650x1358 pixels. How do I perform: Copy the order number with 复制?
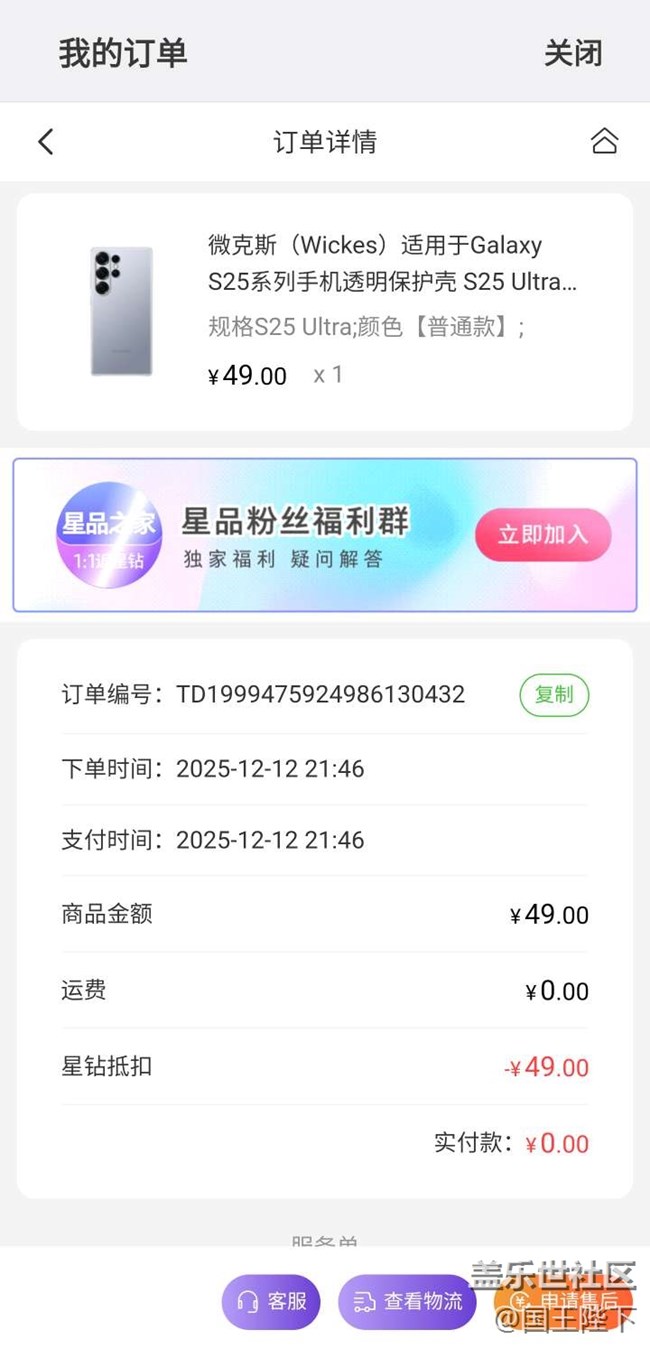point(554,694)
